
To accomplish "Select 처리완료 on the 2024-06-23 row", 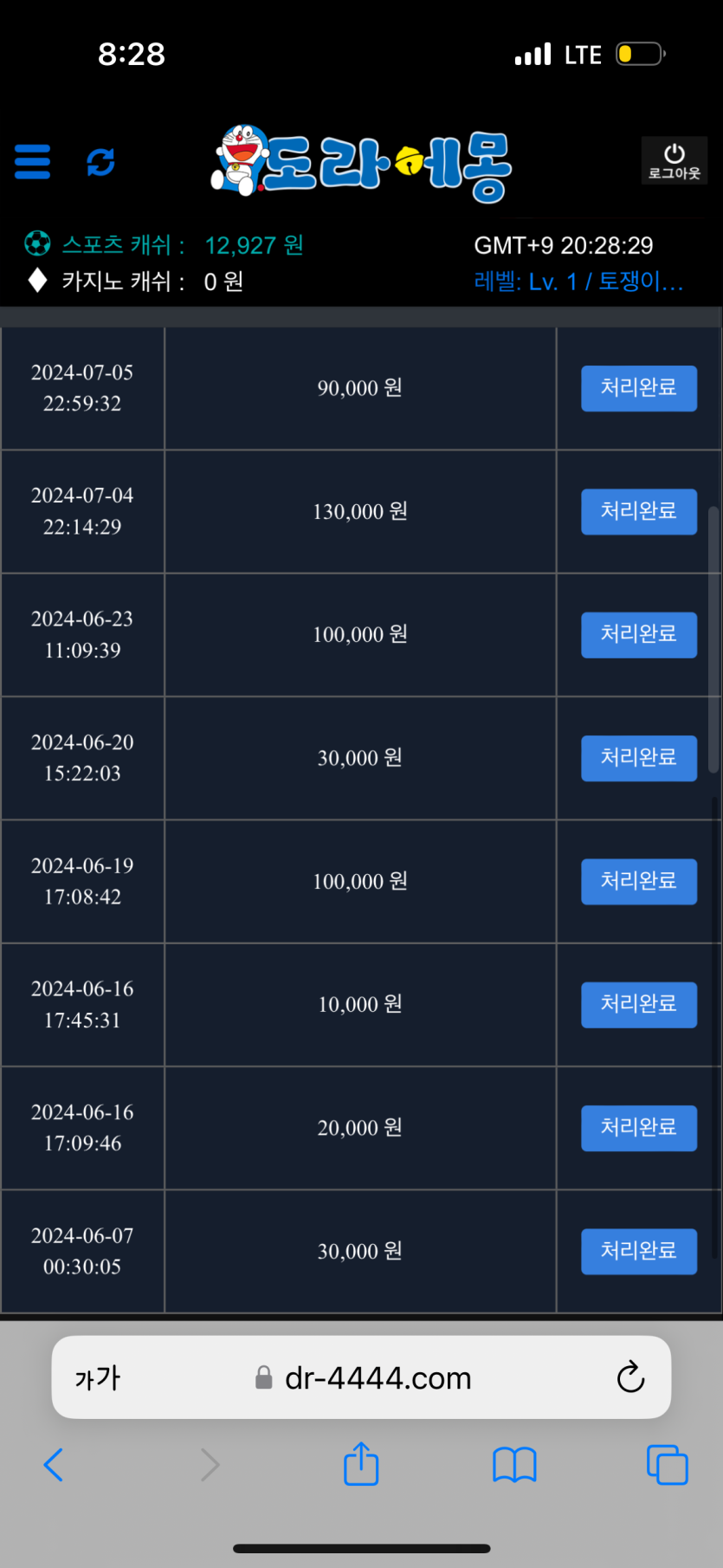I will [638, 634].
